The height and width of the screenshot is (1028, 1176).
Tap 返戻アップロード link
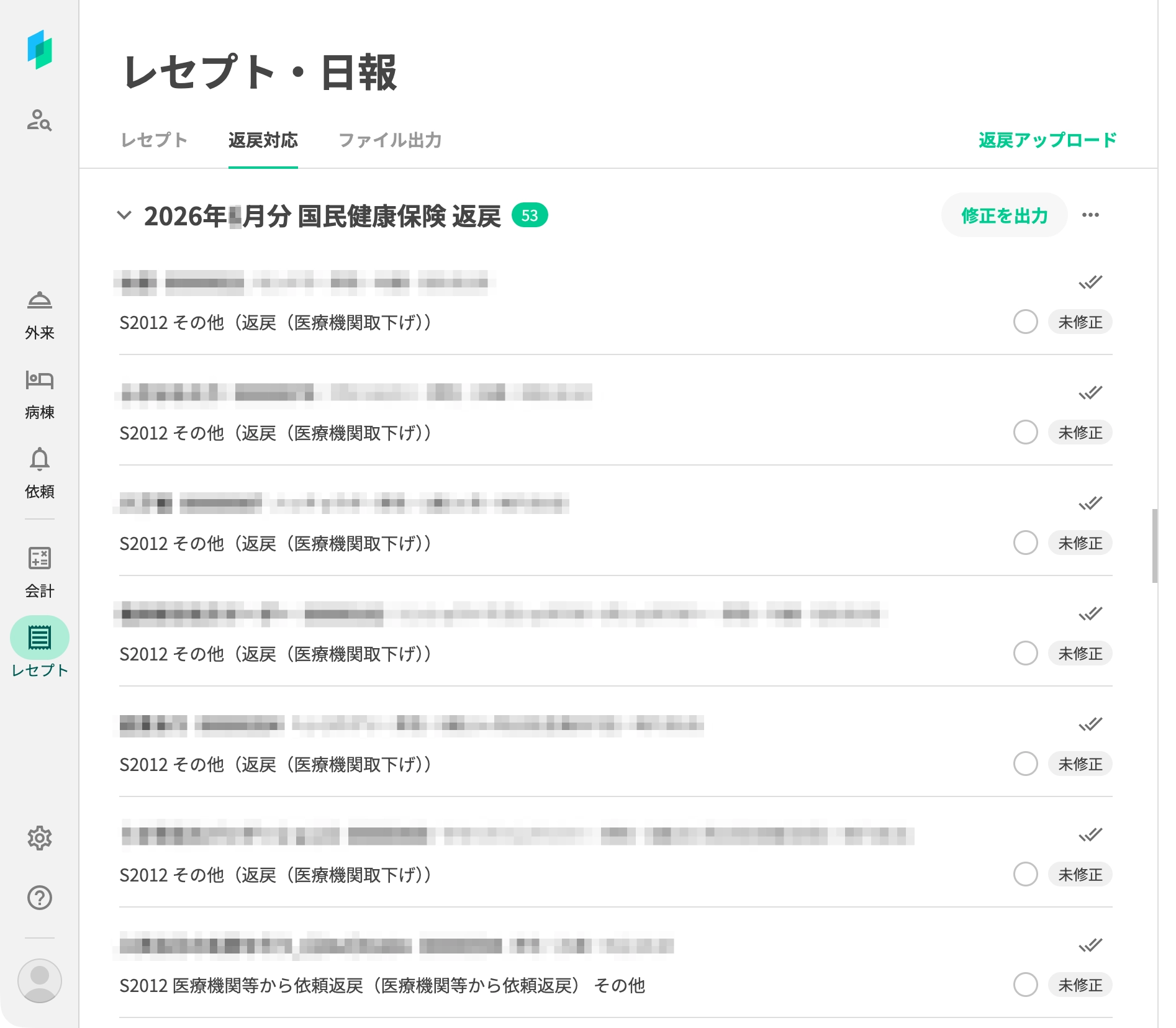tap(1047, 140)
